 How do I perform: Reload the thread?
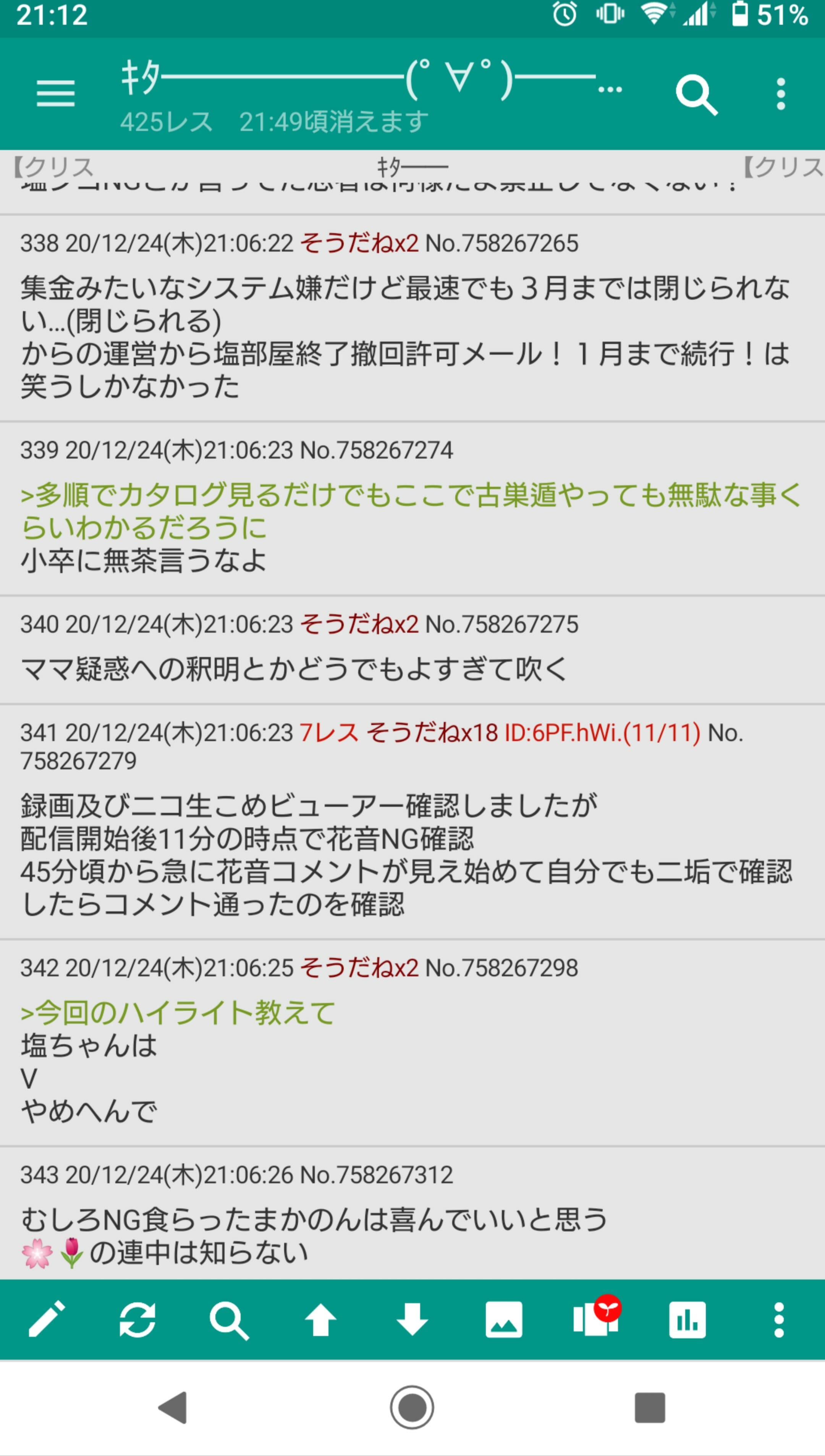click(137, 1320)
